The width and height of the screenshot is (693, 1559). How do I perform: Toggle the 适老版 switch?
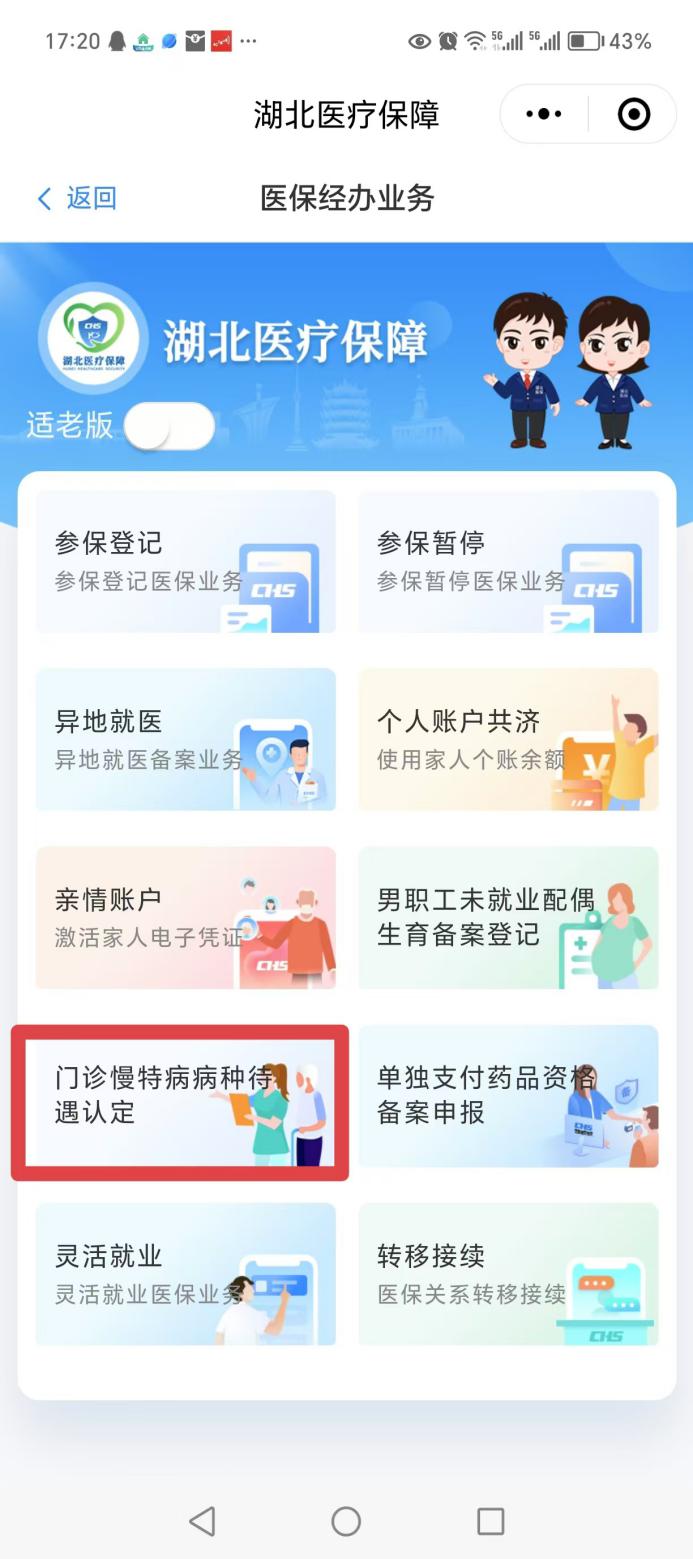click(170, 427)
